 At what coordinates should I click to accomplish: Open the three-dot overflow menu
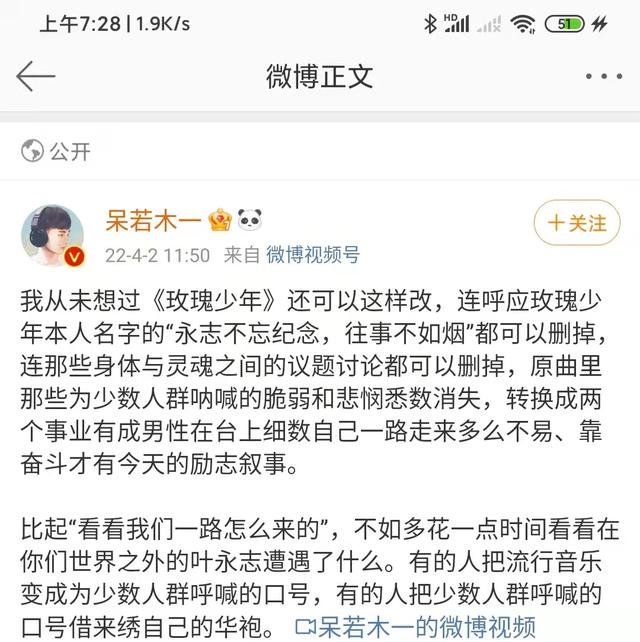coord(603,77)
